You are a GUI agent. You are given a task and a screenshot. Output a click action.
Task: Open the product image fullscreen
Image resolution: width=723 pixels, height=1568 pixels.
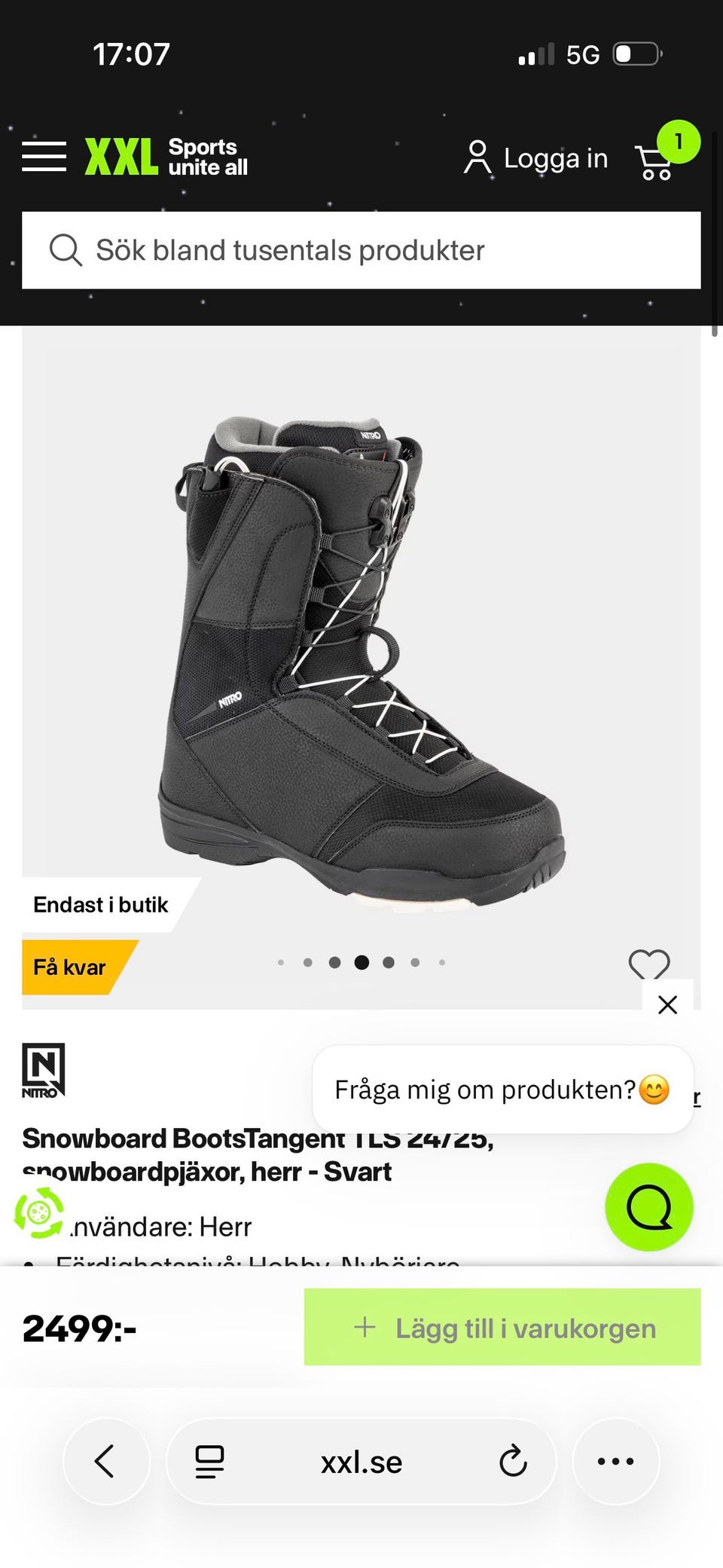(x=361, y=656)
